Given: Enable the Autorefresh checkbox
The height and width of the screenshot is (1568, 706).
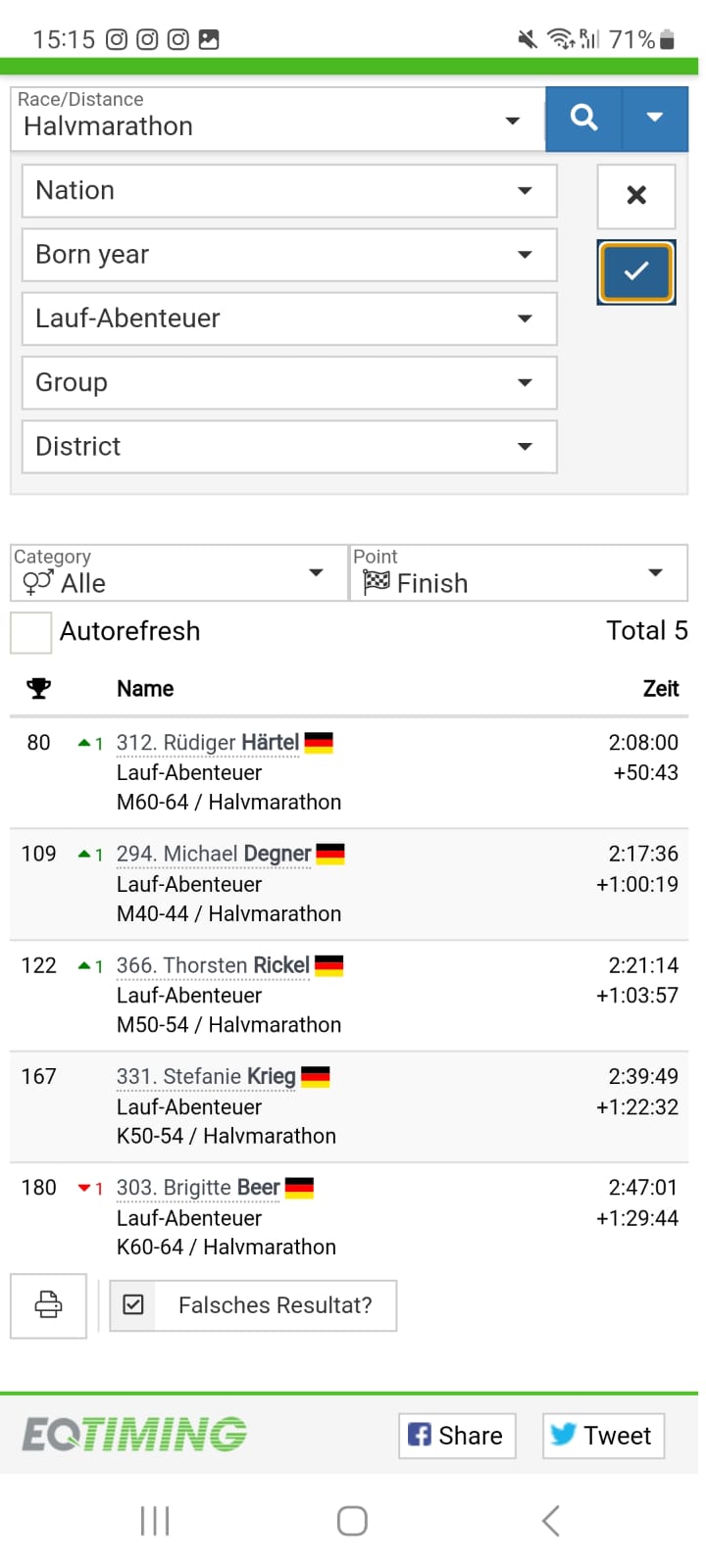Looking at the screenshot, I should (x=30, y=632).
